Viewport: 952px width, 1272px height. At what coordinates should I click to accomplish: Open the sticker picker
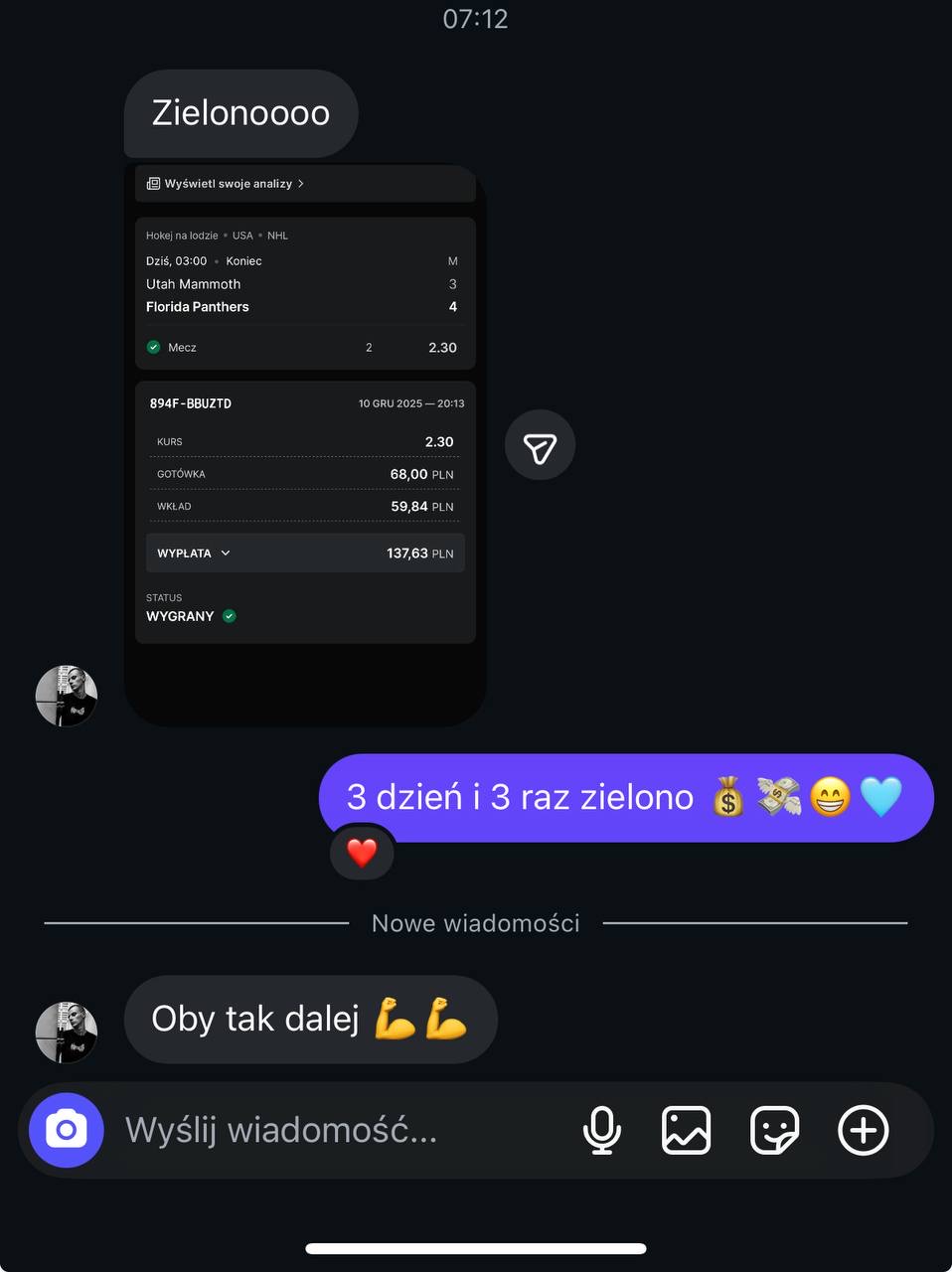click(774, 1130)
